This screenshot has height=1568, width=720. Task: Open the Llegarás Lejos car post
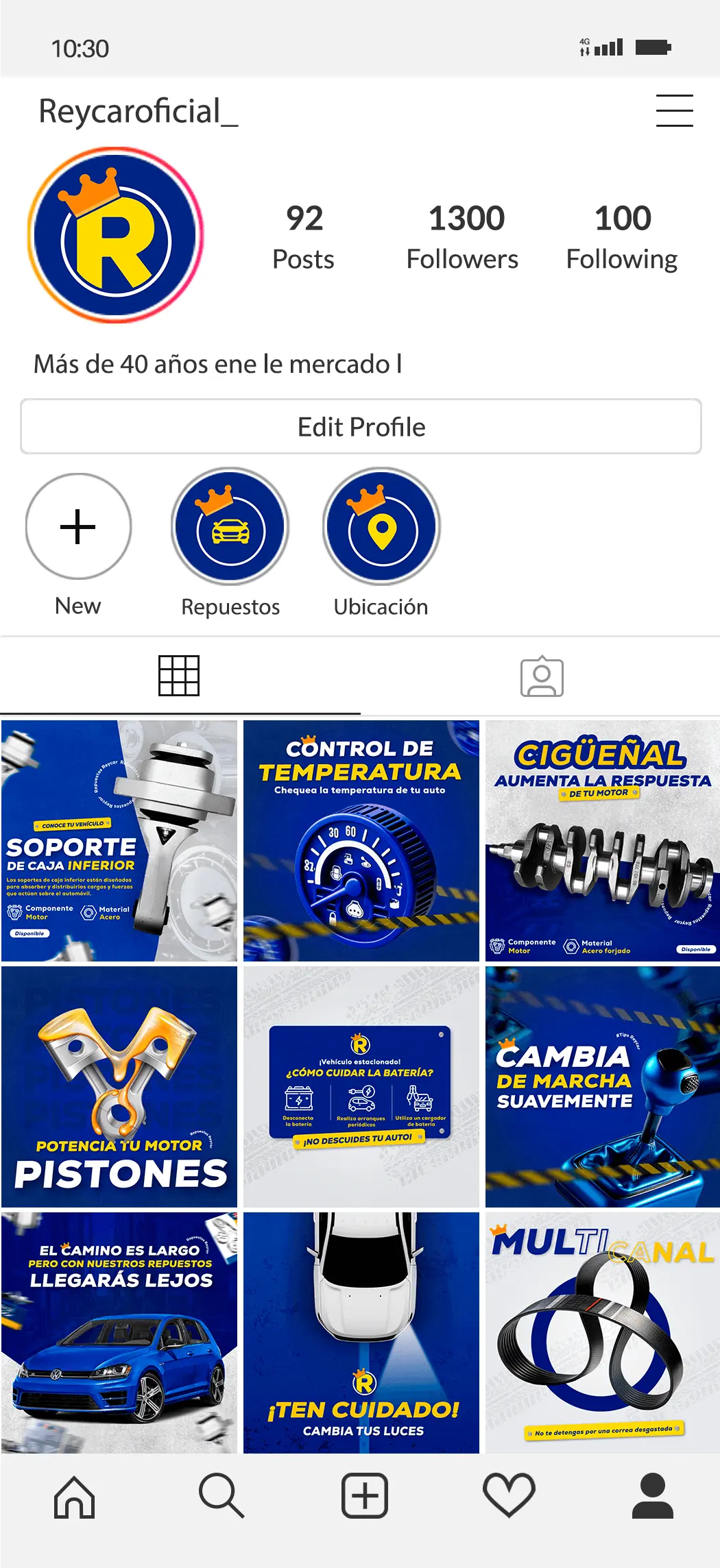click(x=119, y=1332)
